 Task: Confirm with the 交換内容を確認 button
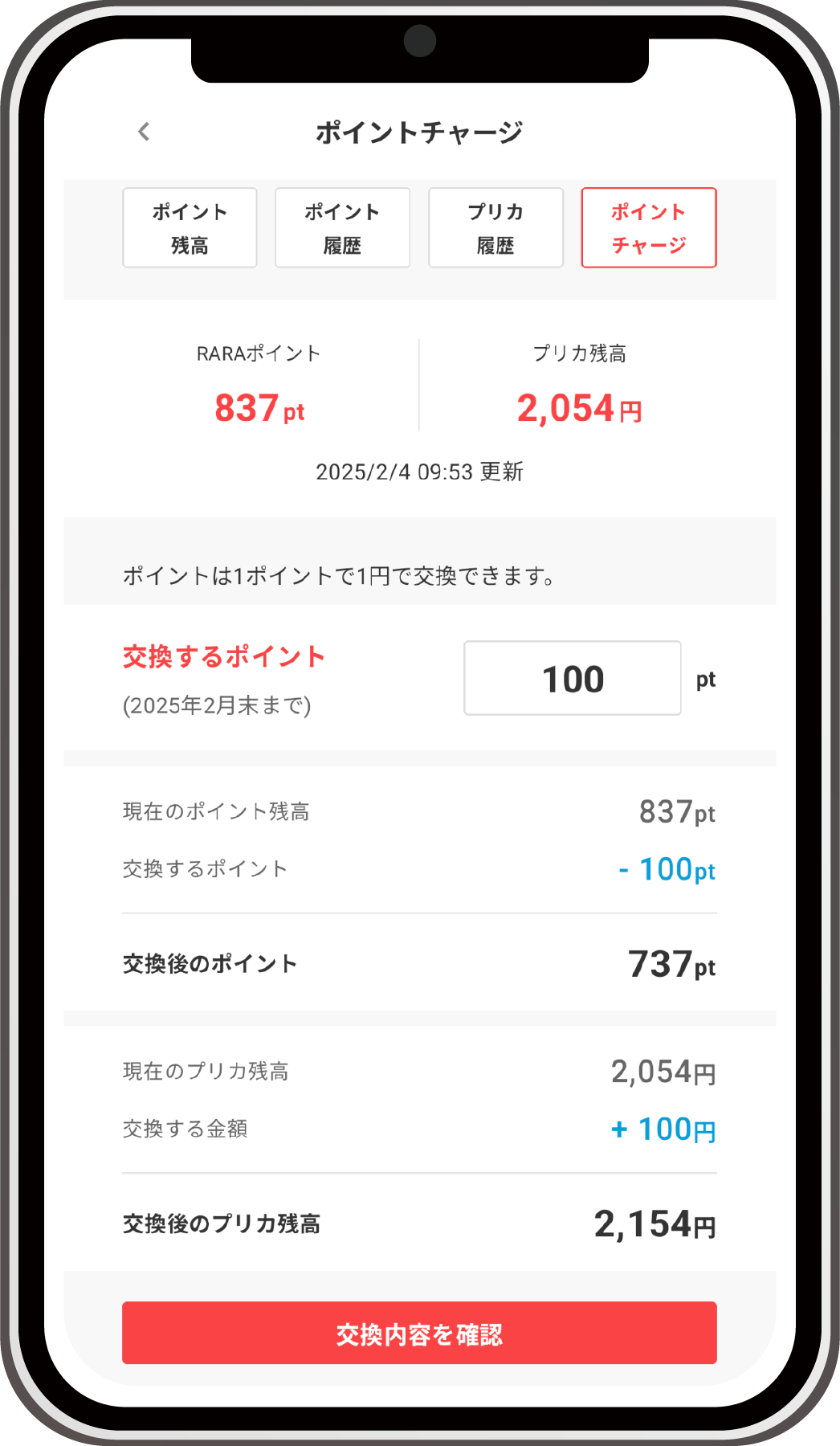419,1334
